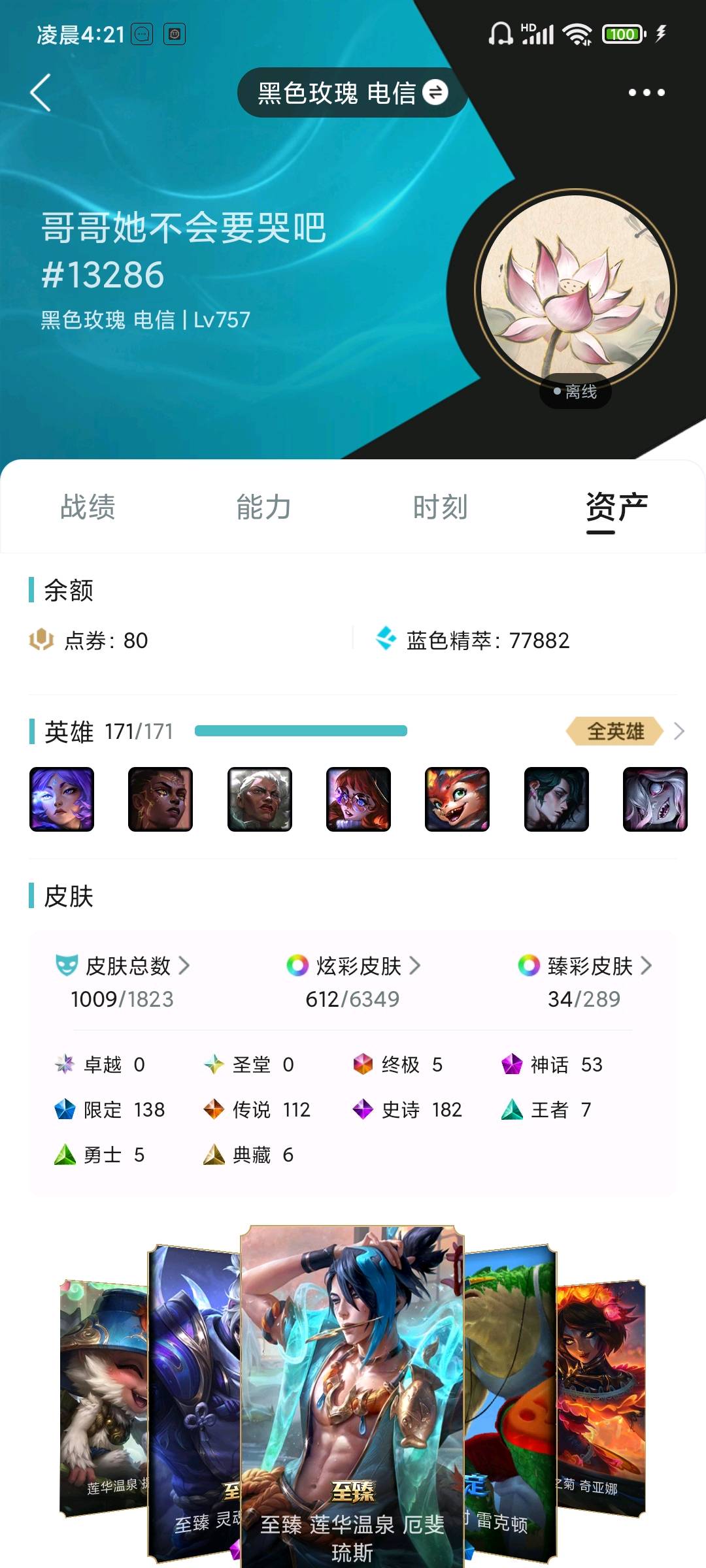Switch to the 战绩 tab
This screenshot has height=1568, width=706.
tap(88, 507)
